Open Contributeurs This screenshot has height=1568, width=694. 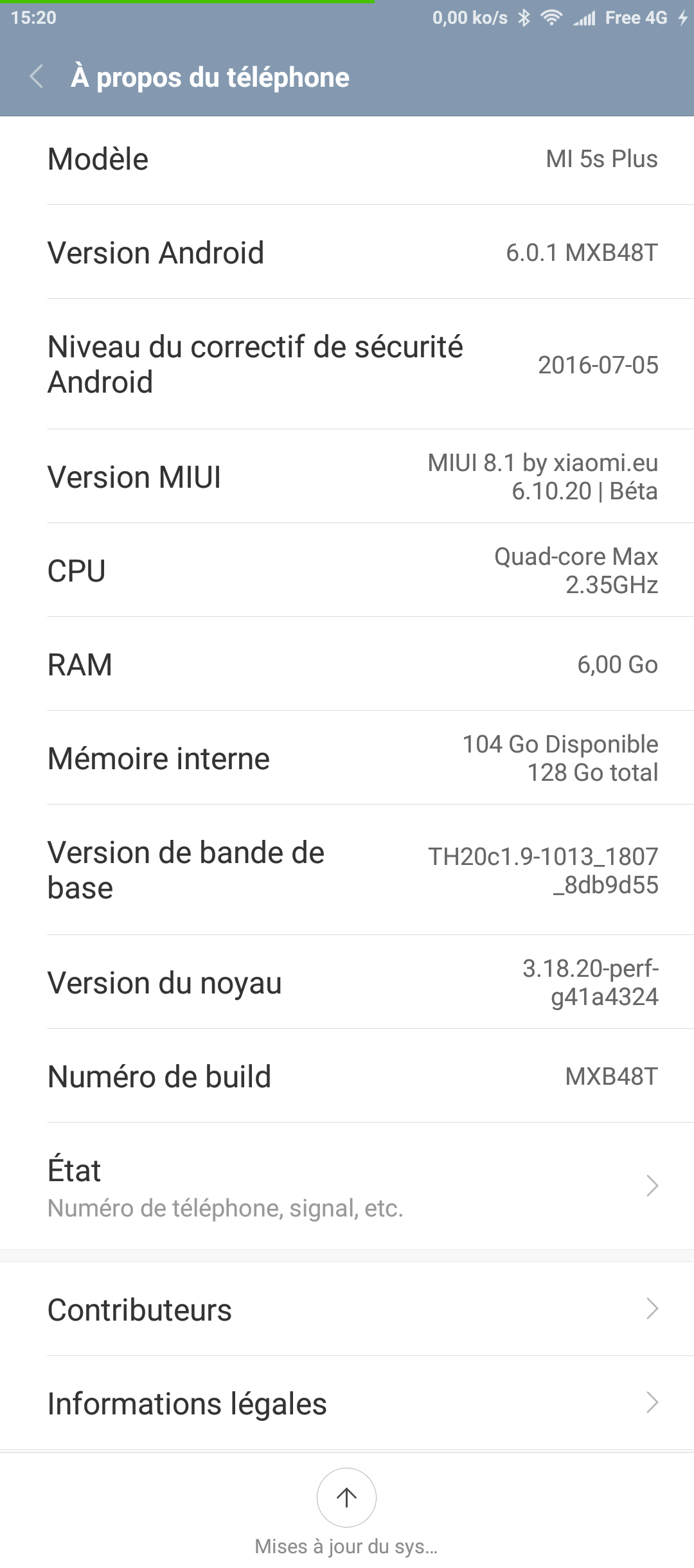[x=347, y=1309]
